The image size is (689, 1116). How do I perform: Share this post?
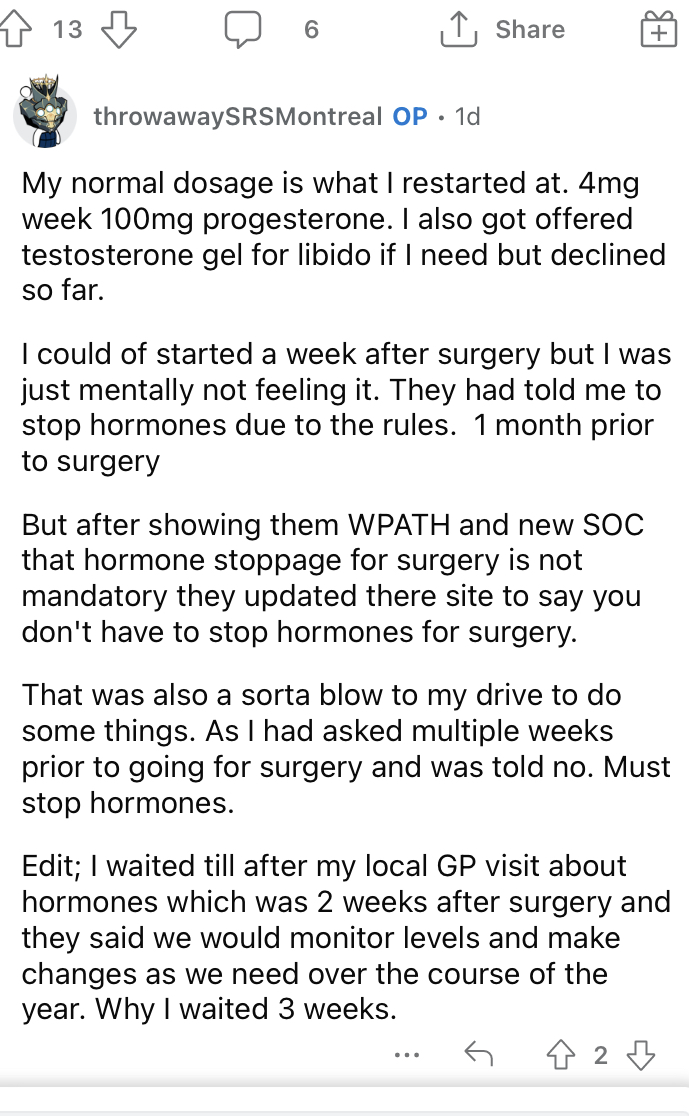coord(503,30)
